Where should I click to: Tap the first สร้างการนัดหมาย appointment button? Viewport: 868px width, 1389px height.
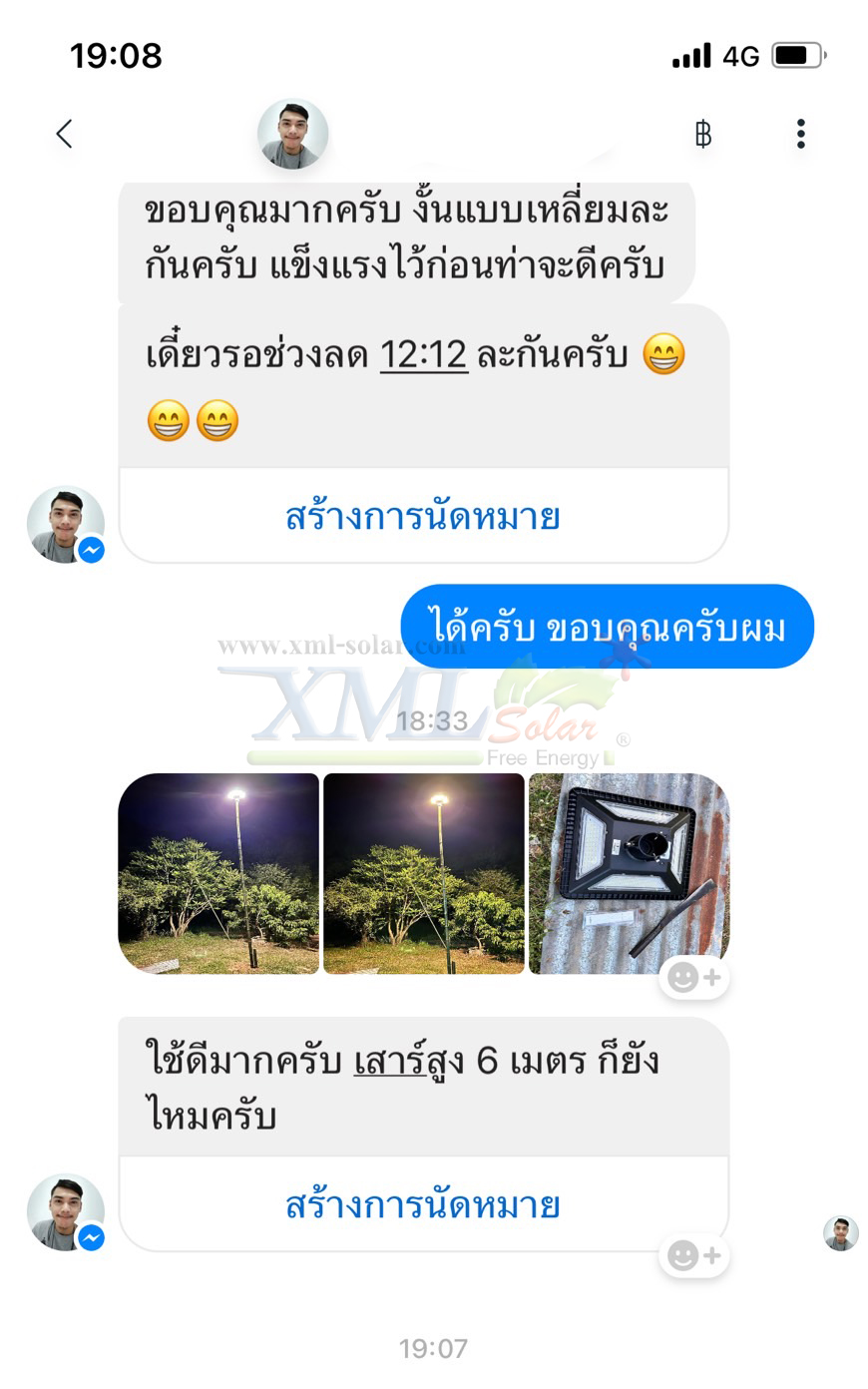pos(423,515)
